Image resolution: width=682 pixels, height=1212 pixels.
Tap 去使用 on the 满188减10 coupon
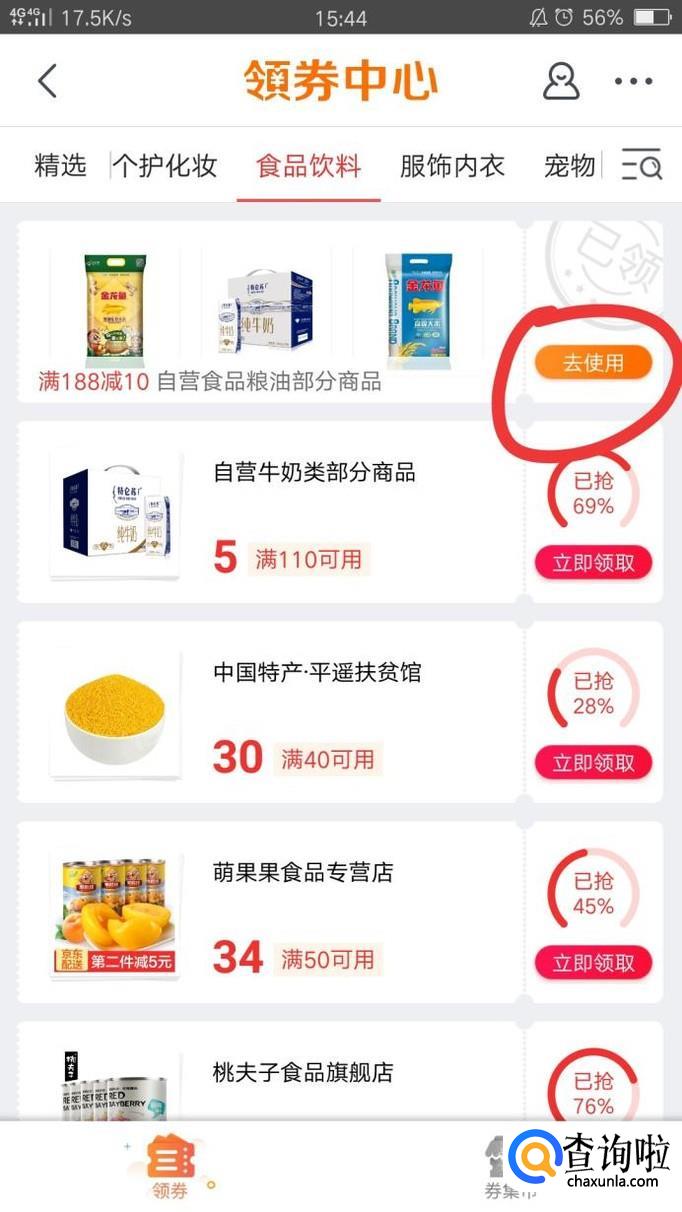point(593,362)
